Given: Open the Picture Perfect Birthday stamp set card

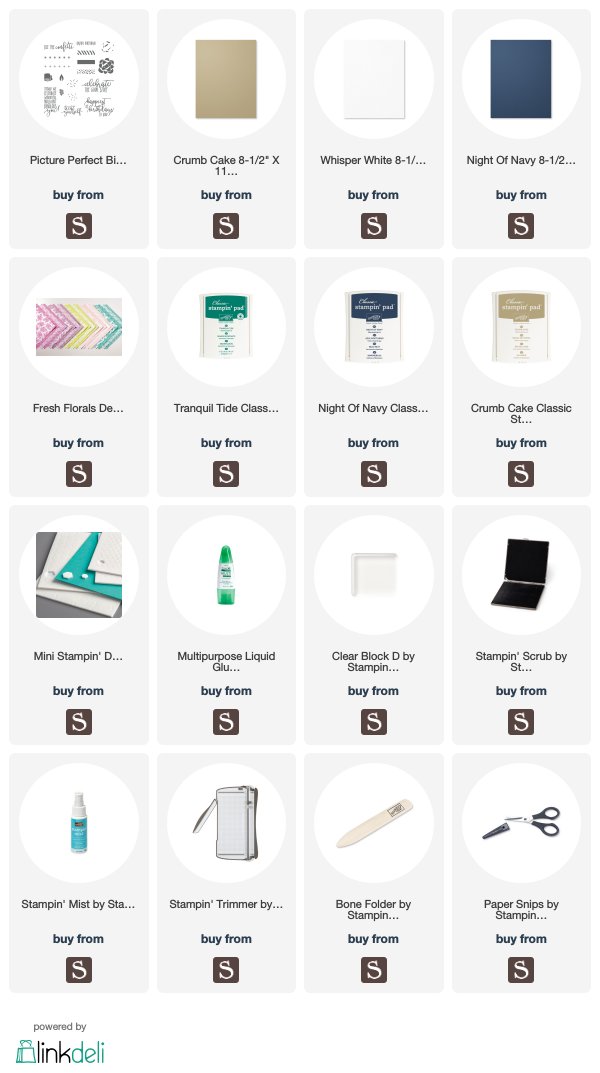Looking at the screenshot, I should point(79,129).
